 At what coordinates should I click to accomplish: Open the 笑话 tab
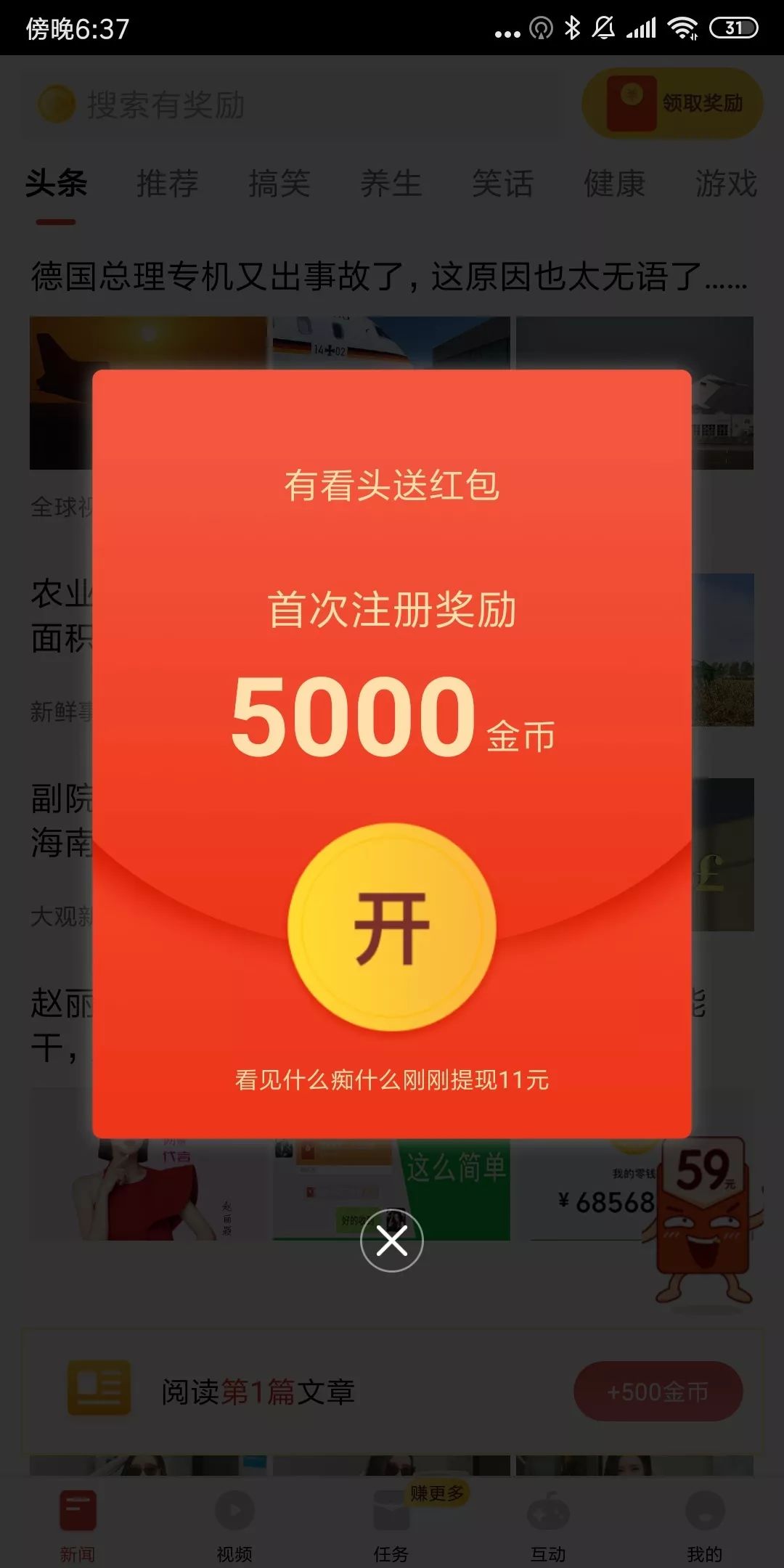point(503,183)
